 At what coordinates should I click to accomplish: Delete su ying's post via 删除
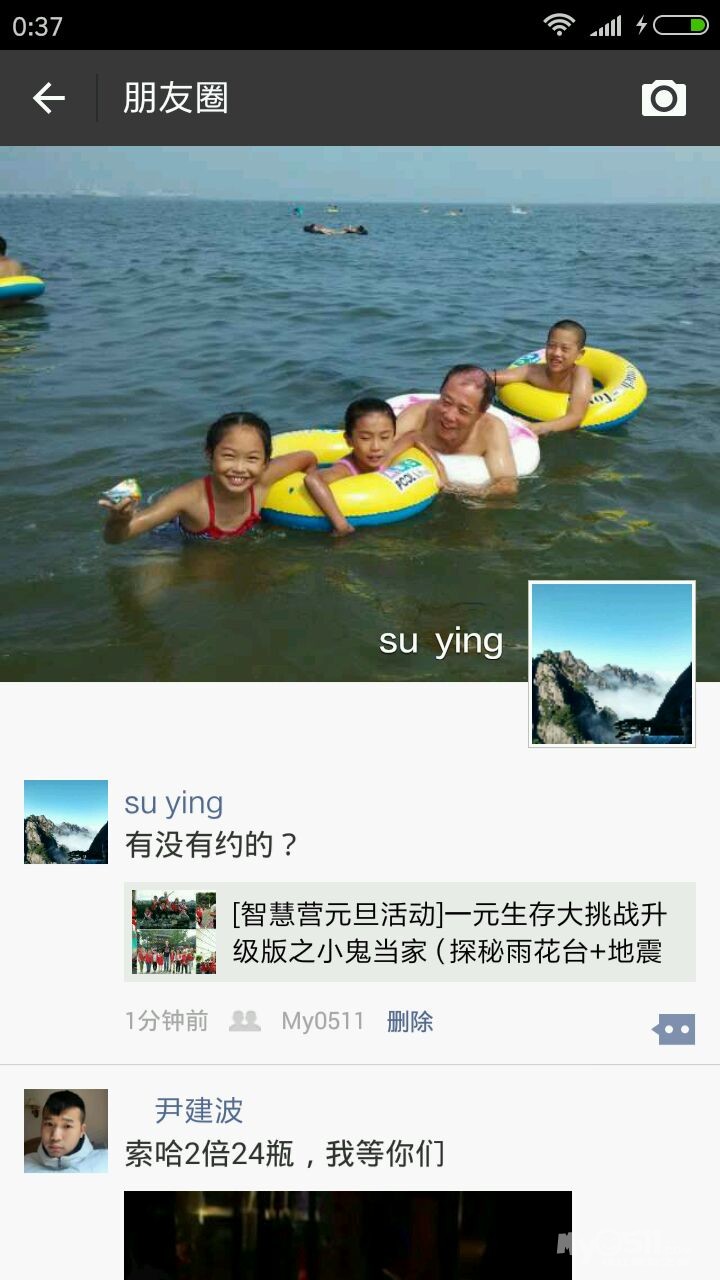(410, 1021)
